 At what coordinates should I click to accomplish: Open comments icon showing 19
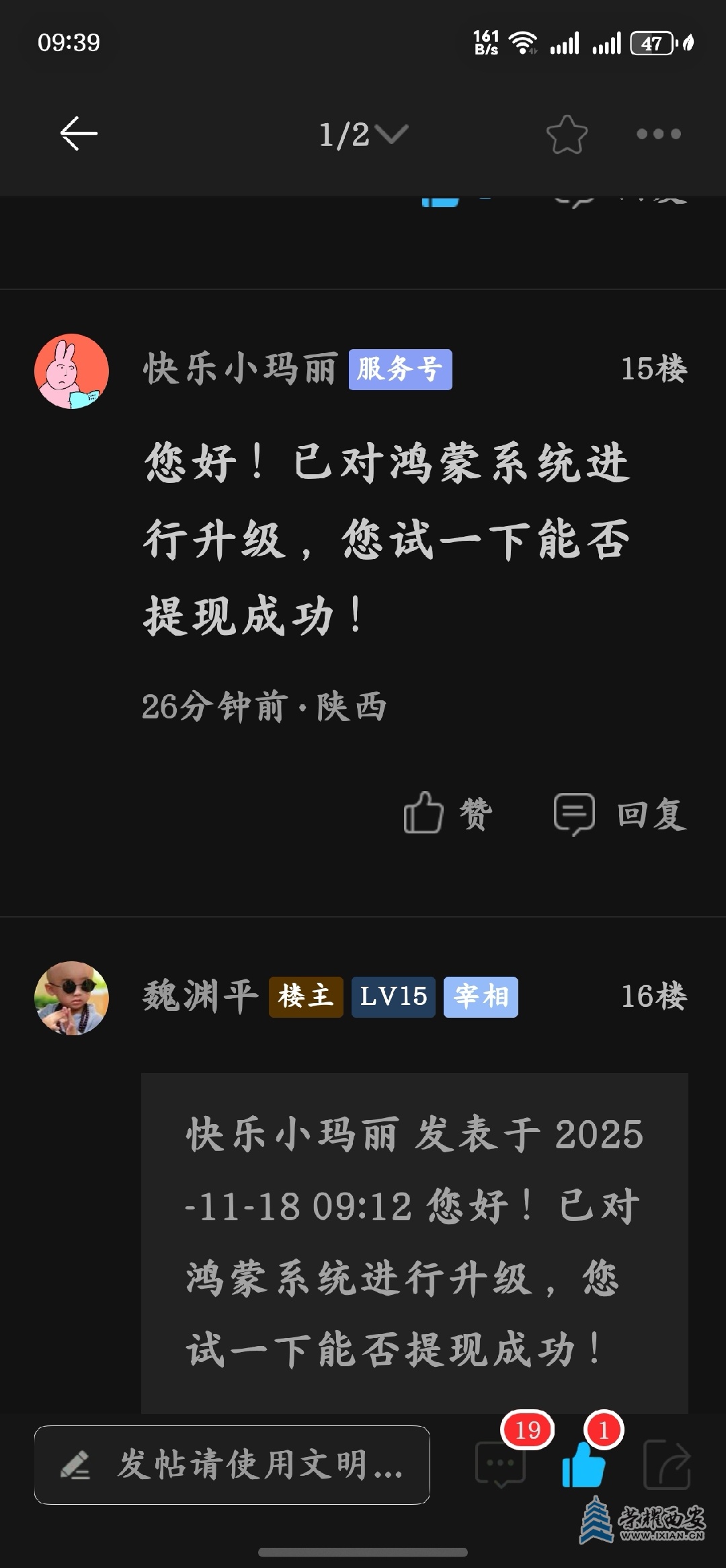(x=501, y=1464)
